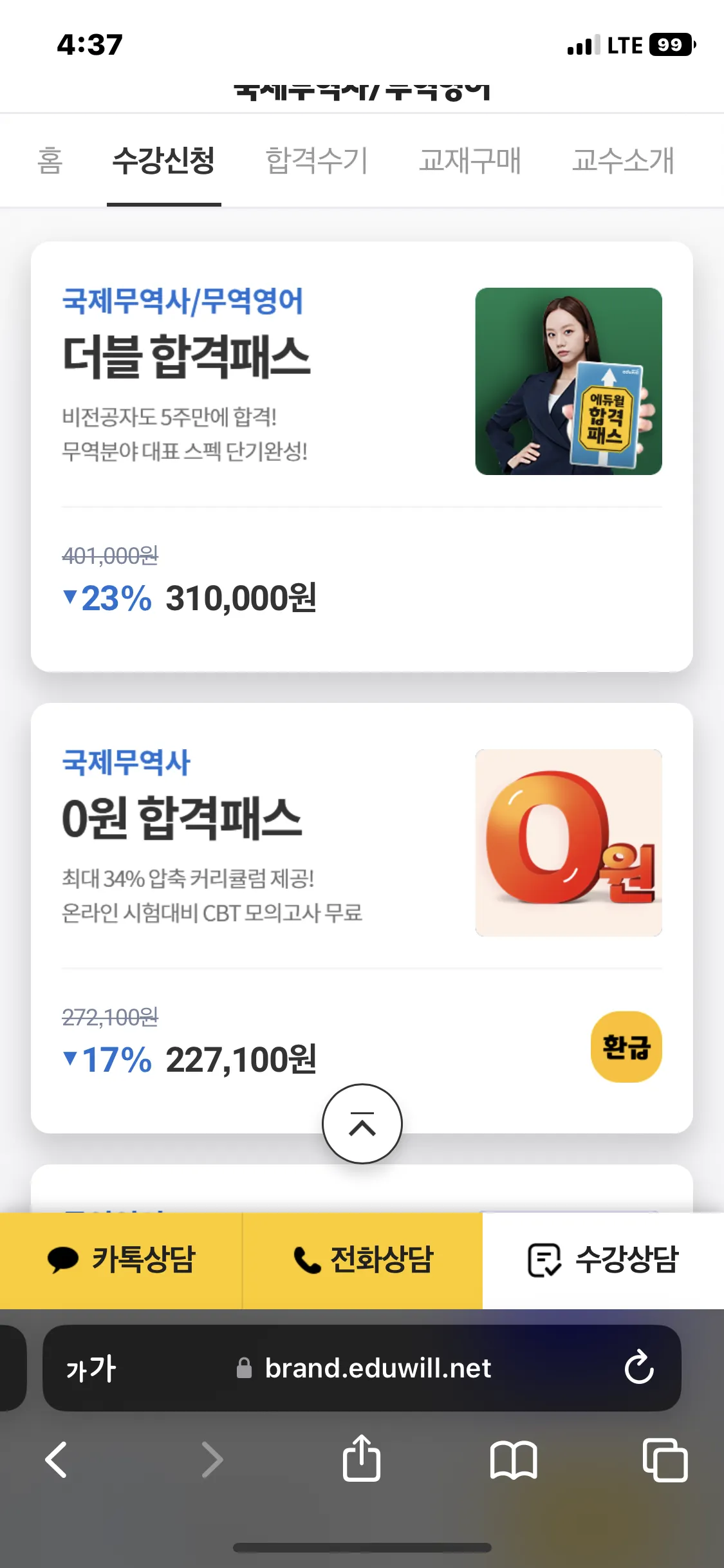Viewport: 724px width, 1568px height.
Task: Go back to the previous page
Action: tap(57, 1459)
